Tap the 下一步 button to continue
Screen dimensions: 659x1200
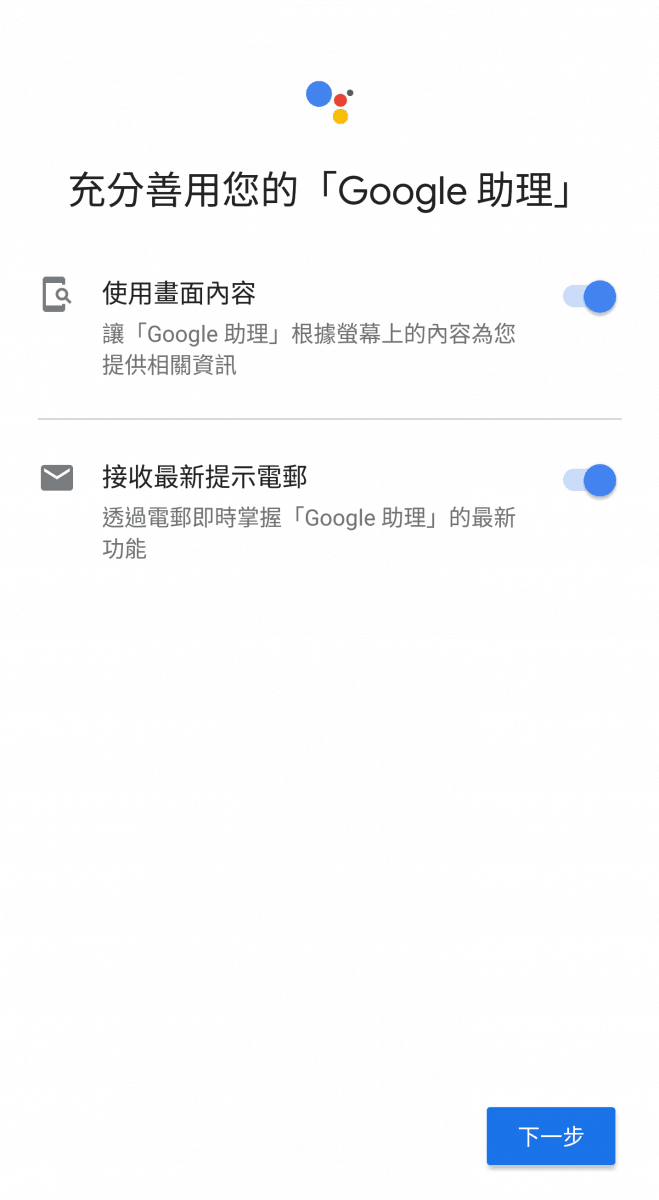point(551,1136)
